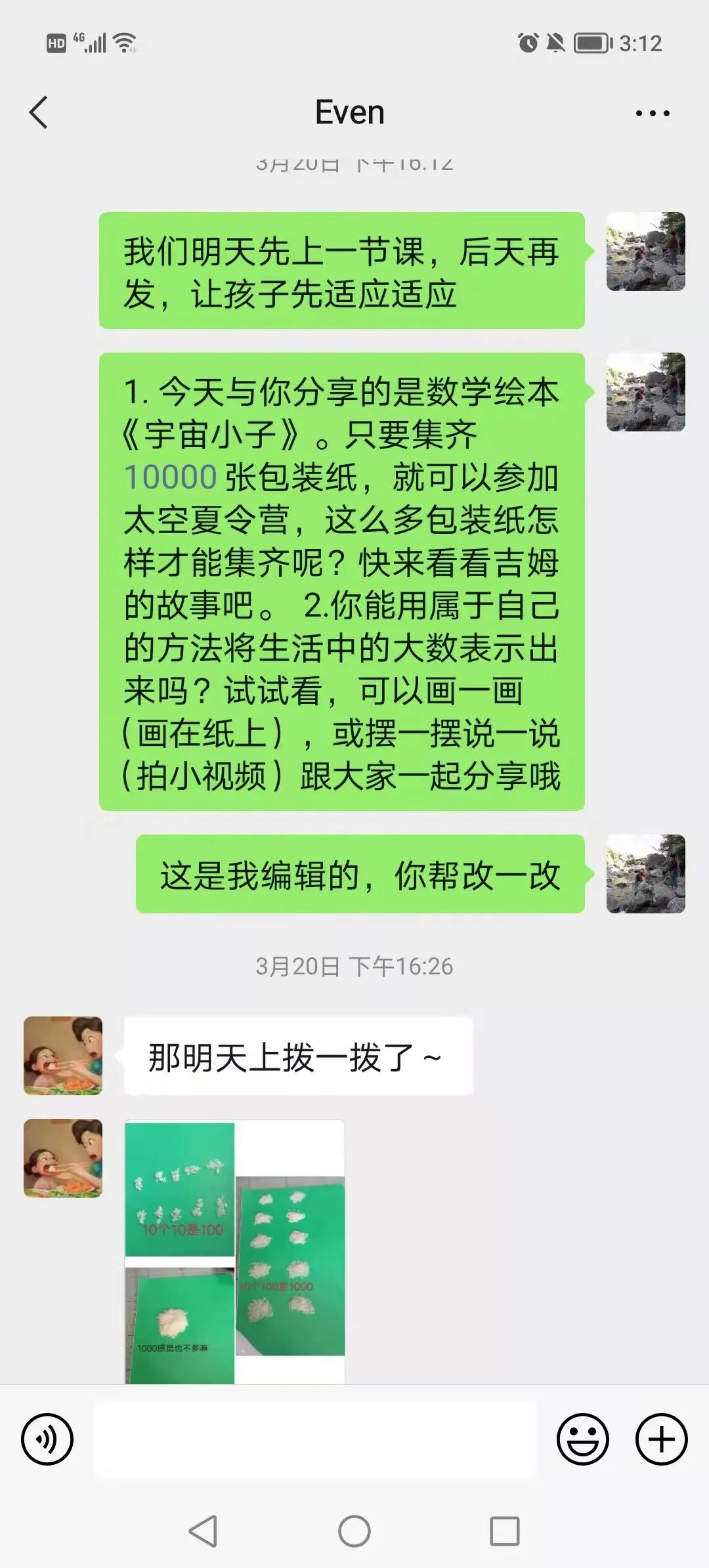
Task: Open the emoji picker
Action: tap(582, 1439)
